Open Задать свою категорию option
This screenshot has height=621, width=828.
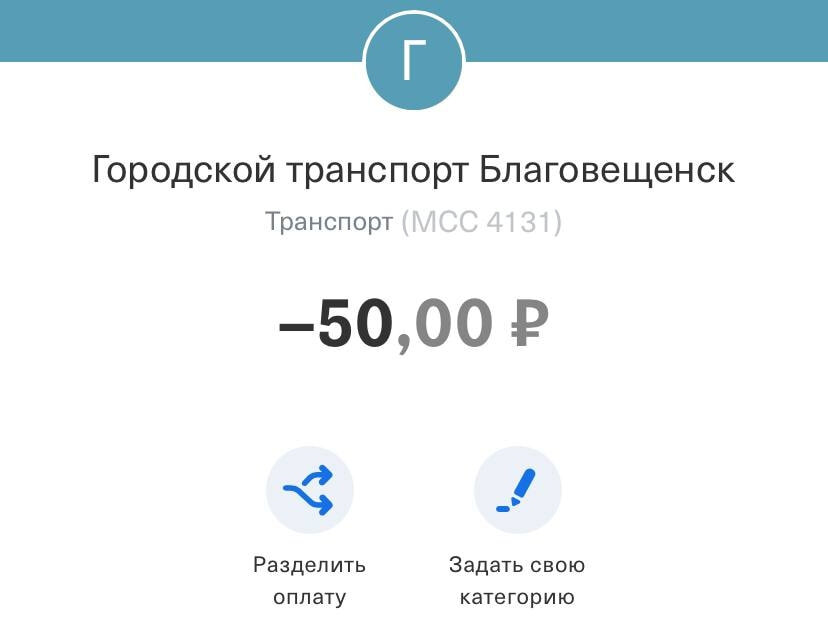(517, 490)
